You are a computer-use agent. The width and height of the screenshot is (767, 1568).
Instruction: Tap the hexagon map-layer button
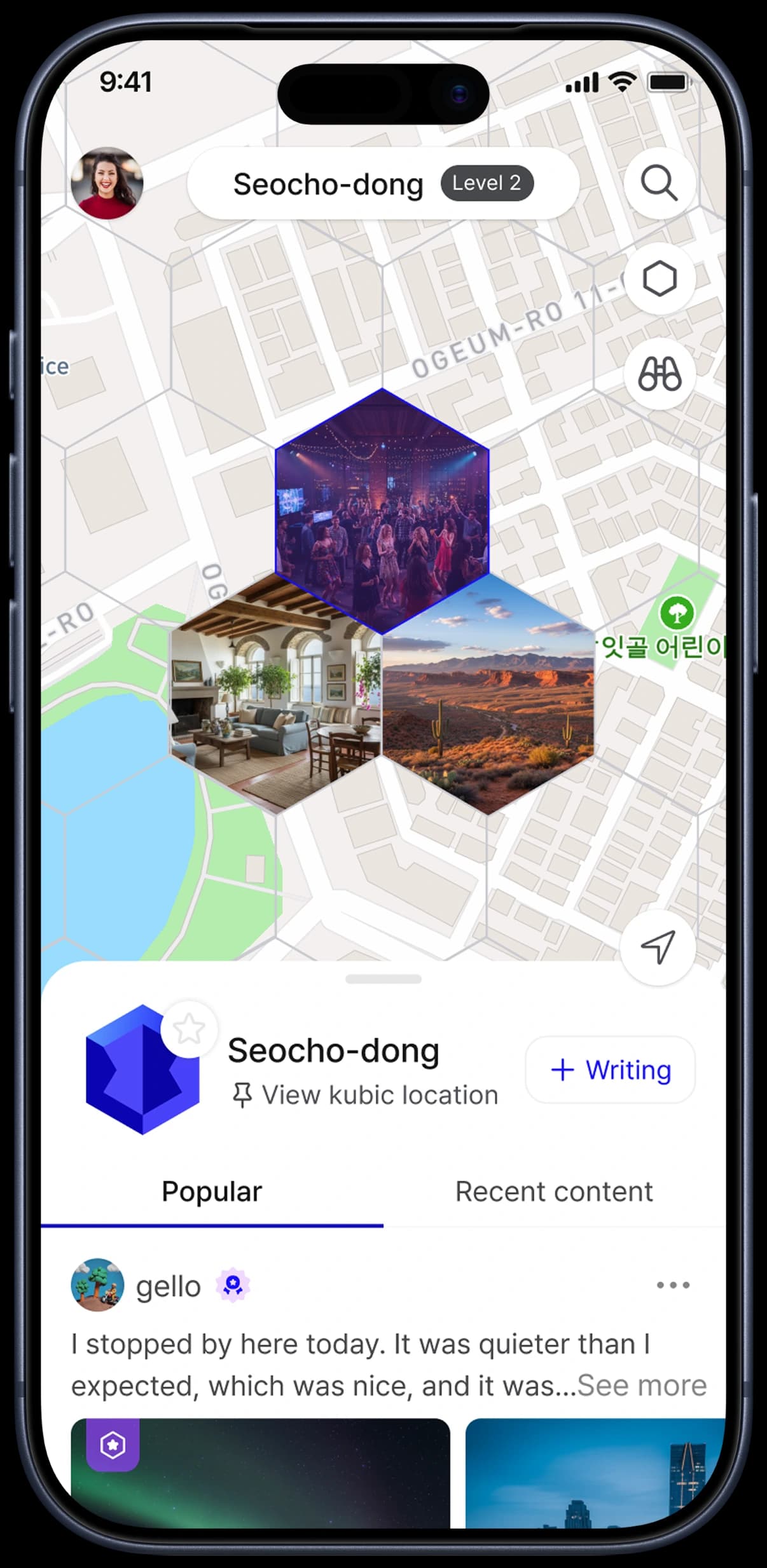pyautogui.click(x=659, y=279)
